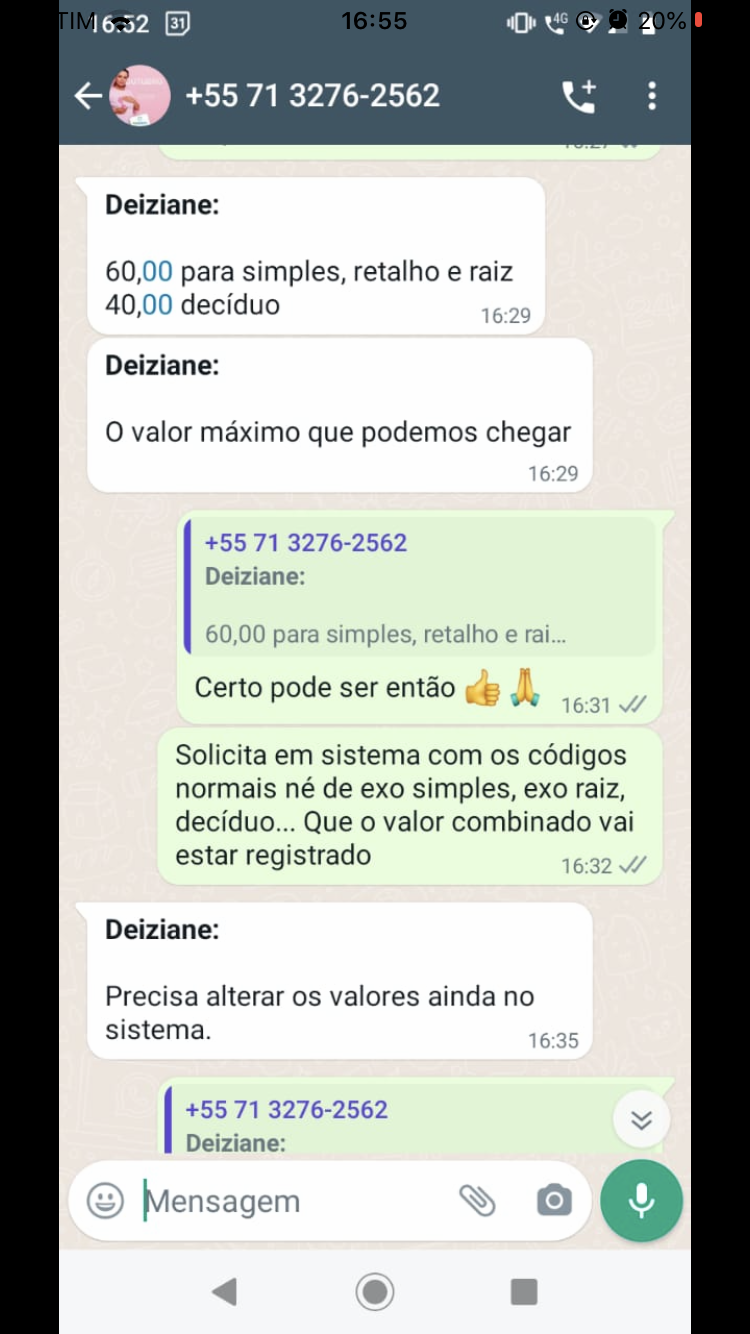The height and width of the screenshot is (1334, 750).
Task: Open the emoji picker
Action: click(x=105, y=1200)
